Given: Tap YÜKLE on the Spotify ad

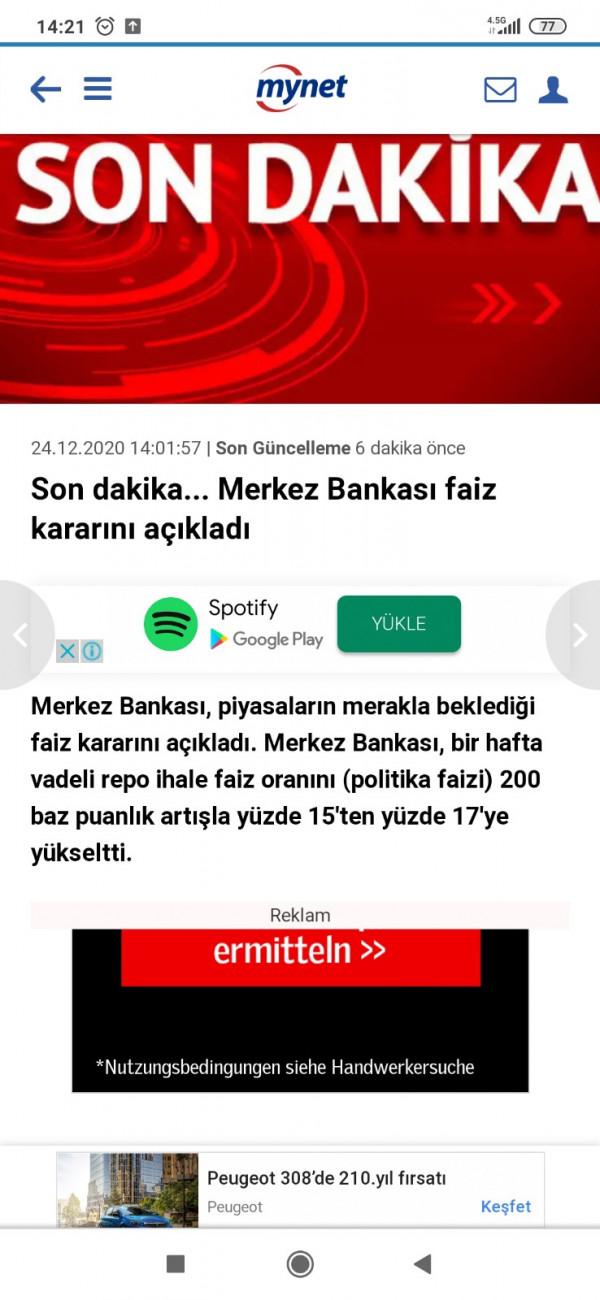Looking at the screenshot, I should pyautogui.click(x=398, y=624).
